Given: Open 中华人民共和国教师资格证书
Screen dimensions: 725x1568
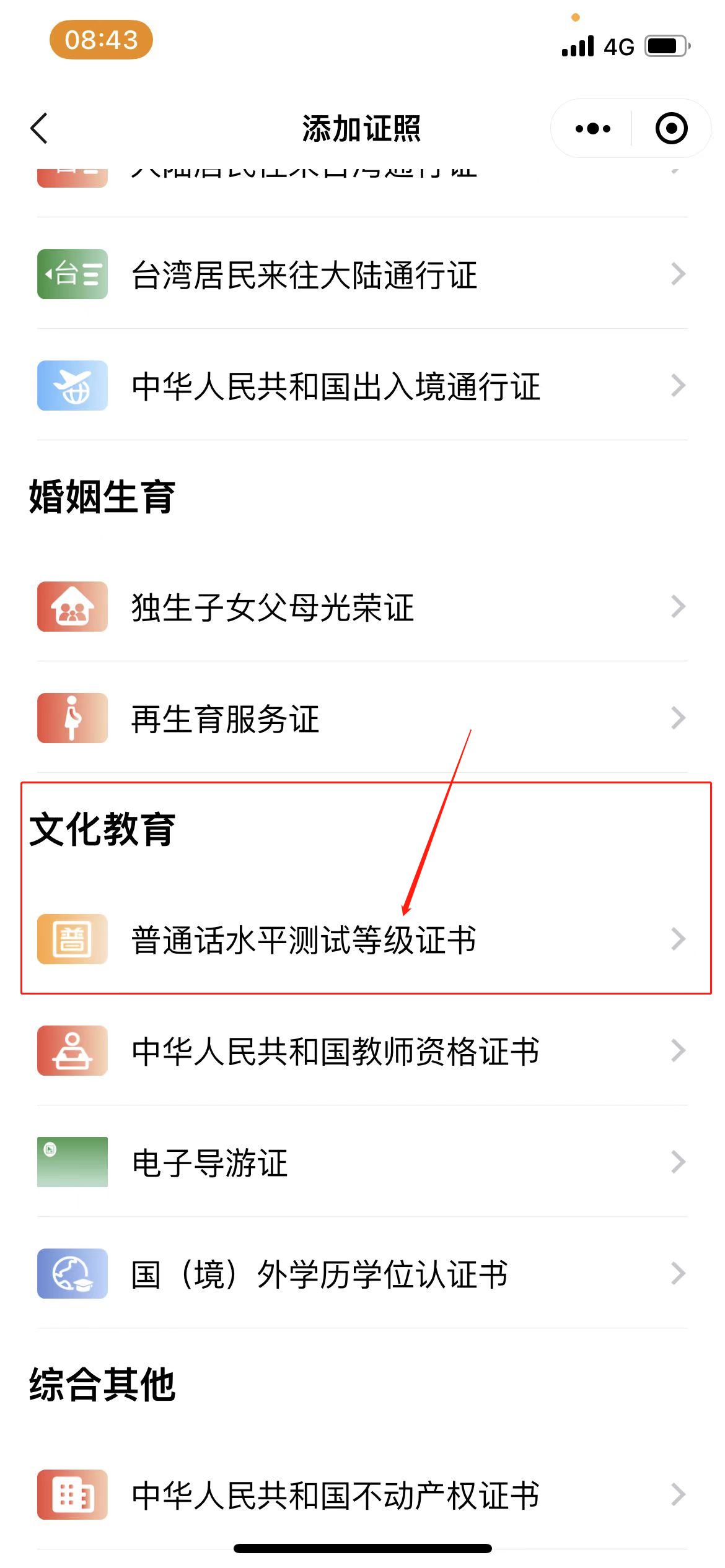Looking at the screenshot, I should pyautogui.click(x=362, y=1051).
